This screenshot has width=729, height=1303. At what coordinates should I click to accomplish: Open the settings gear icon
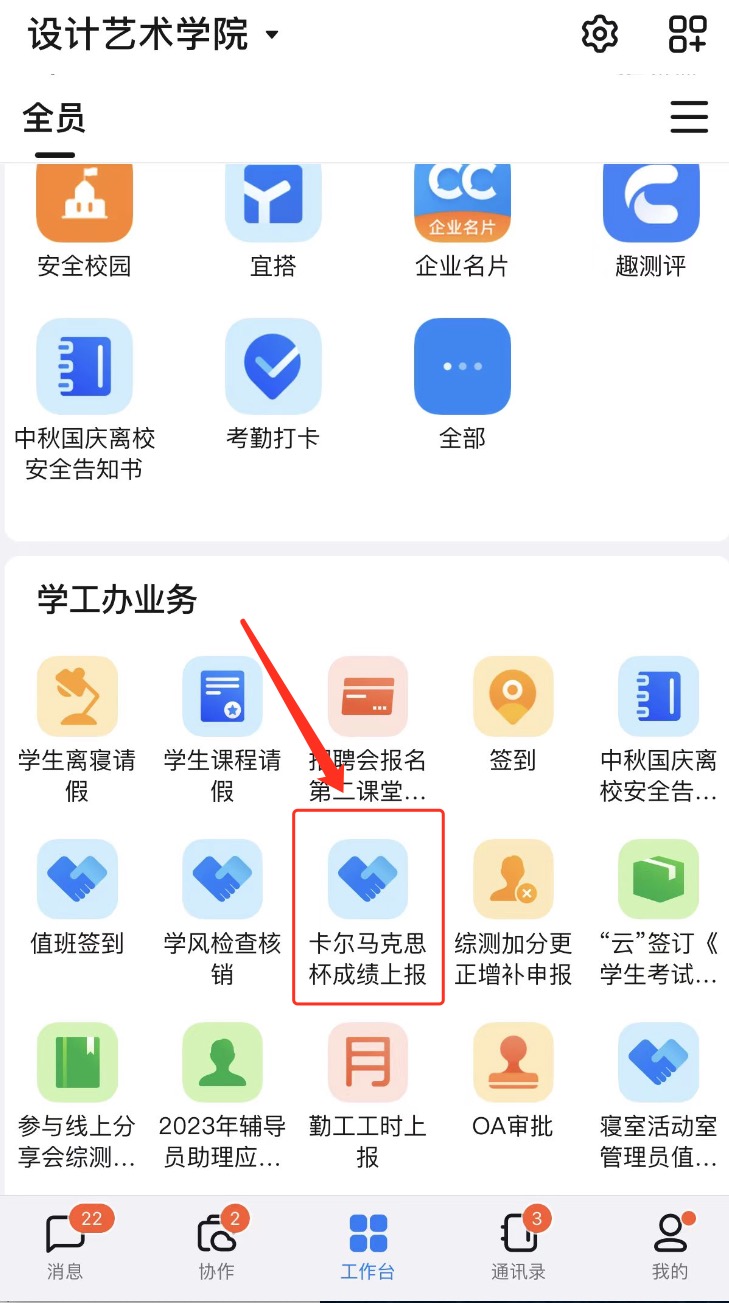[x=600, y=35]
